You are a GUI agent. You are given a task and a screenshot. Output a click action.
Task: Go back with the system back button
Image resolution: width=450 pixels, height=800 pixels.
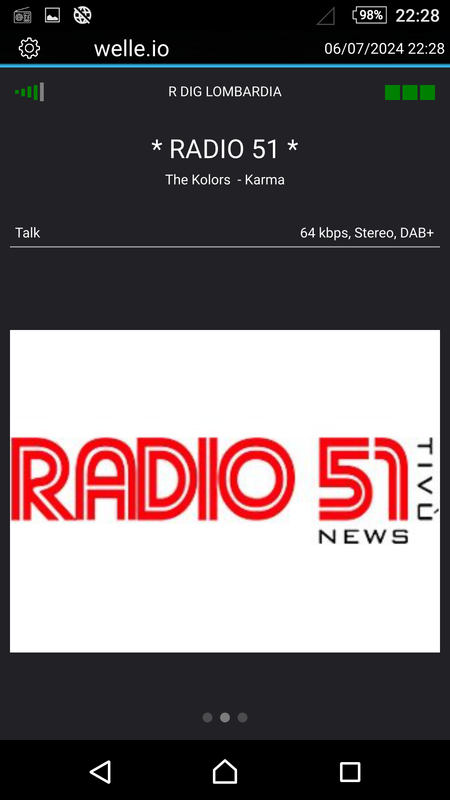point(101,772)
